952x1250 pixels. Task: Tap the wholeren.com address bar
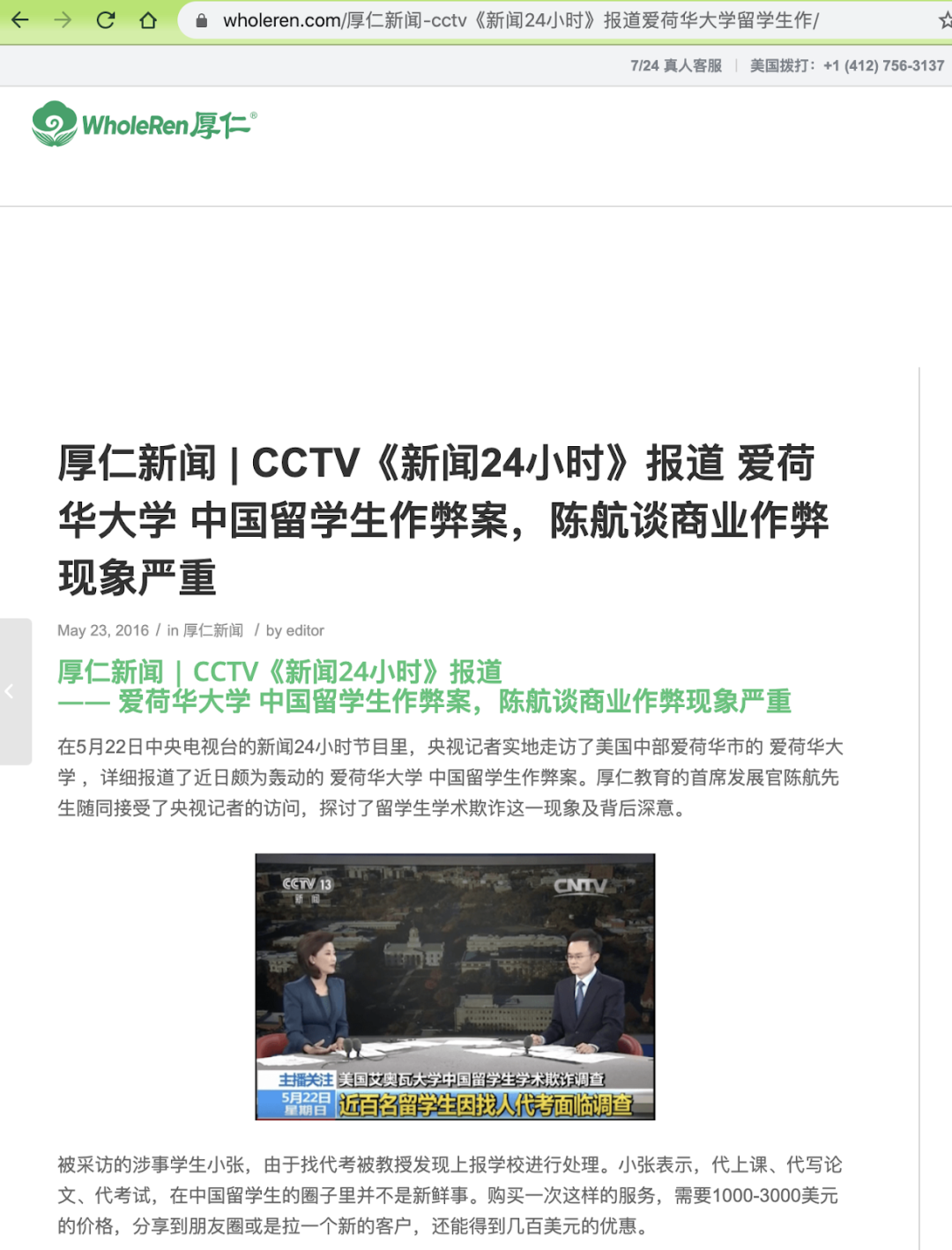coord(520,20)
